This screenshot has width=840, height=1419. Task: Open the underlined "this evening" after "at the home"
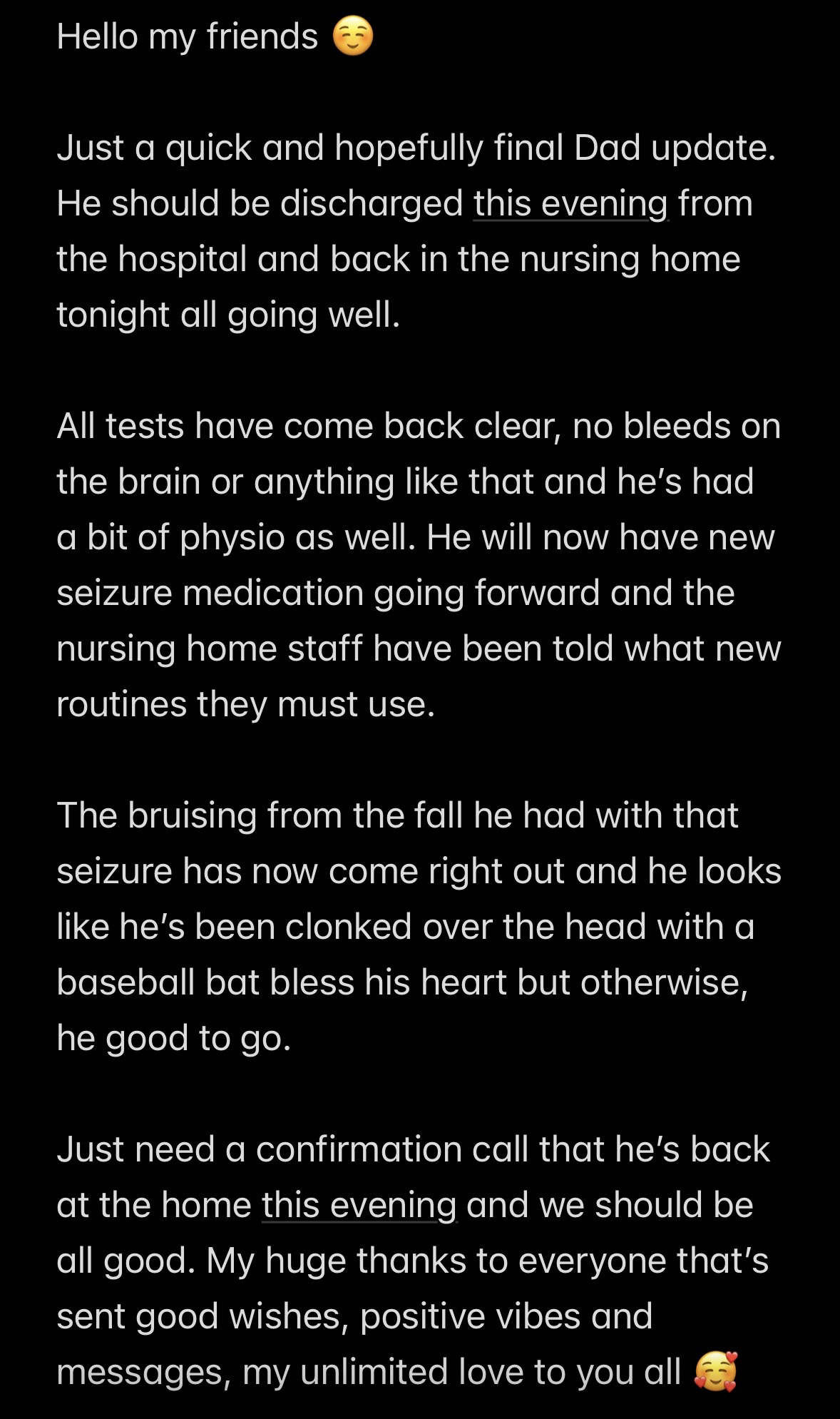pyautogui.click(x=359, y=1205)
